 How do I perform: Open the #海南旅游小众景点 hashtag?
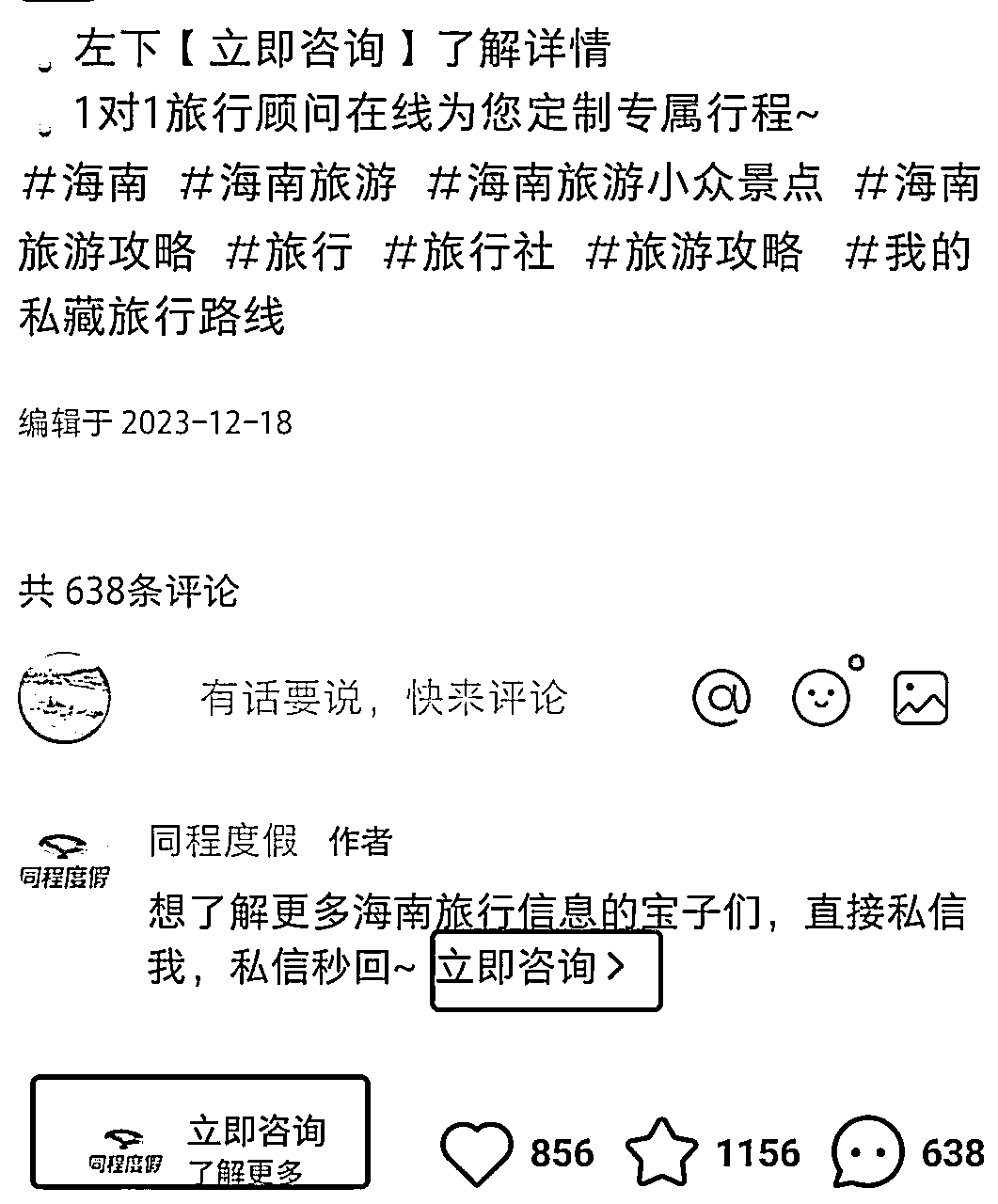point(625,182)
